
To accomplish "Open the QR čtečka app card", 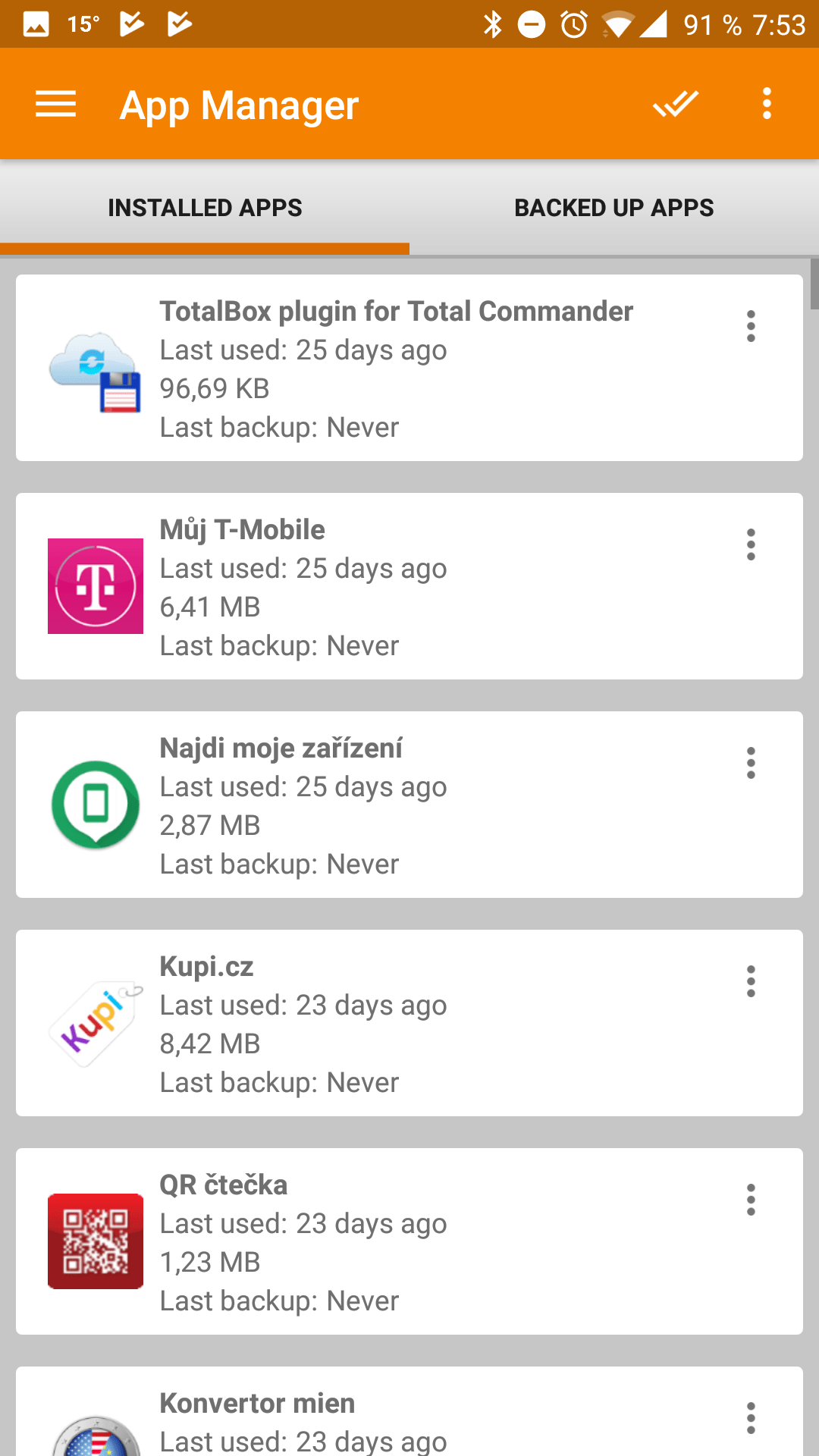I will click(x=409, y=1241).
